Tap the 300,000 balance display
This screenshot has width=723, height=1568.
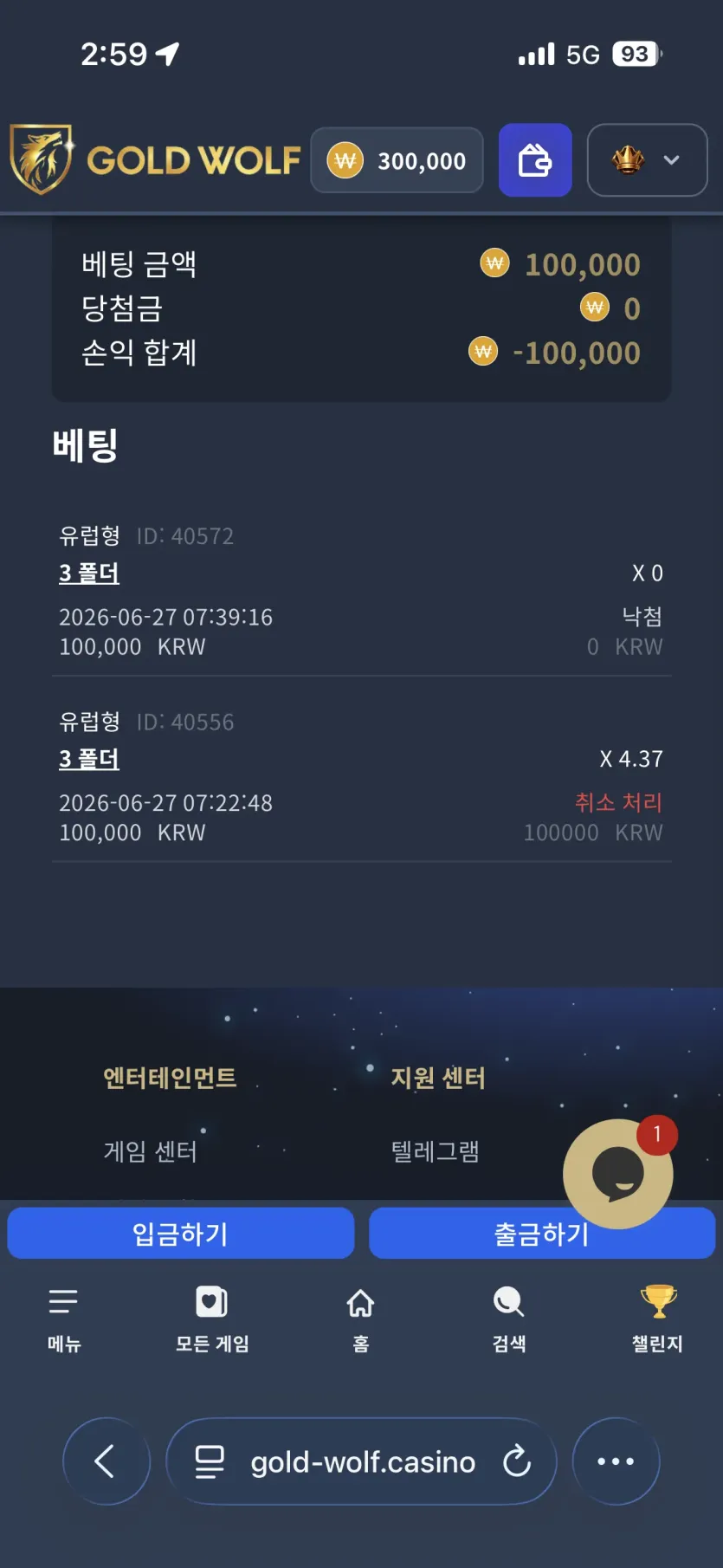397,160
